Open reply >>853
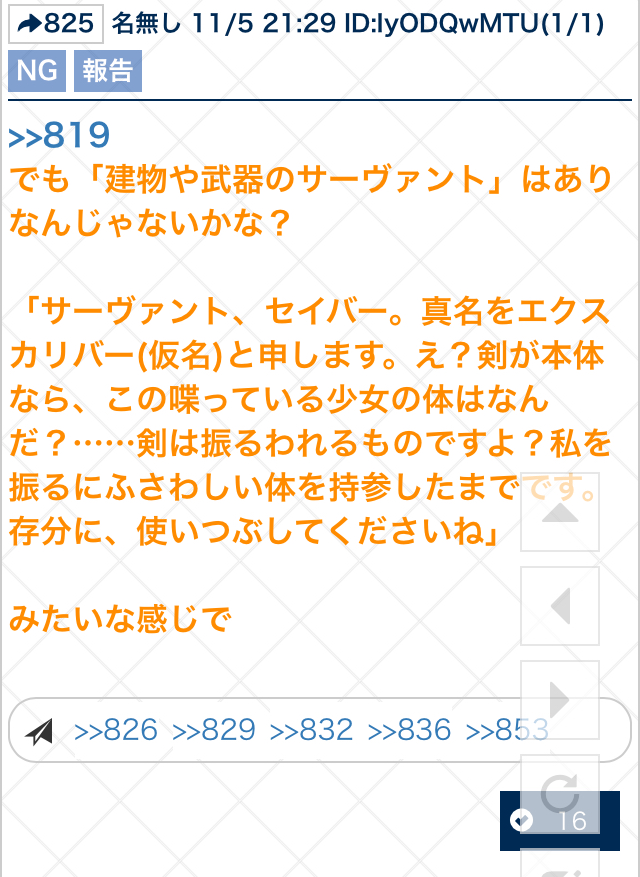The height and width of the screenshot is (877, 640). click(x=507, y=731)
